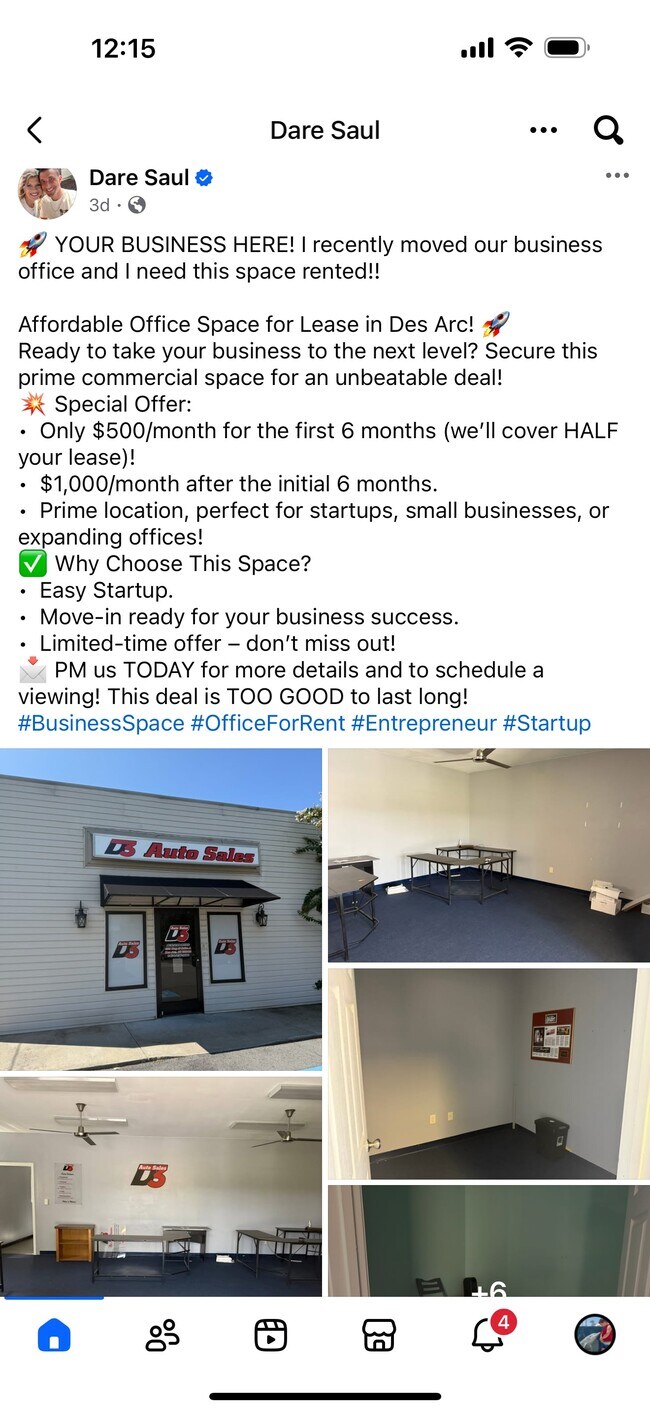The height and width of the screenshot is (1412, 650).
Task: Open the #OfficeForRent hashtag
Action: coord(267,723)
